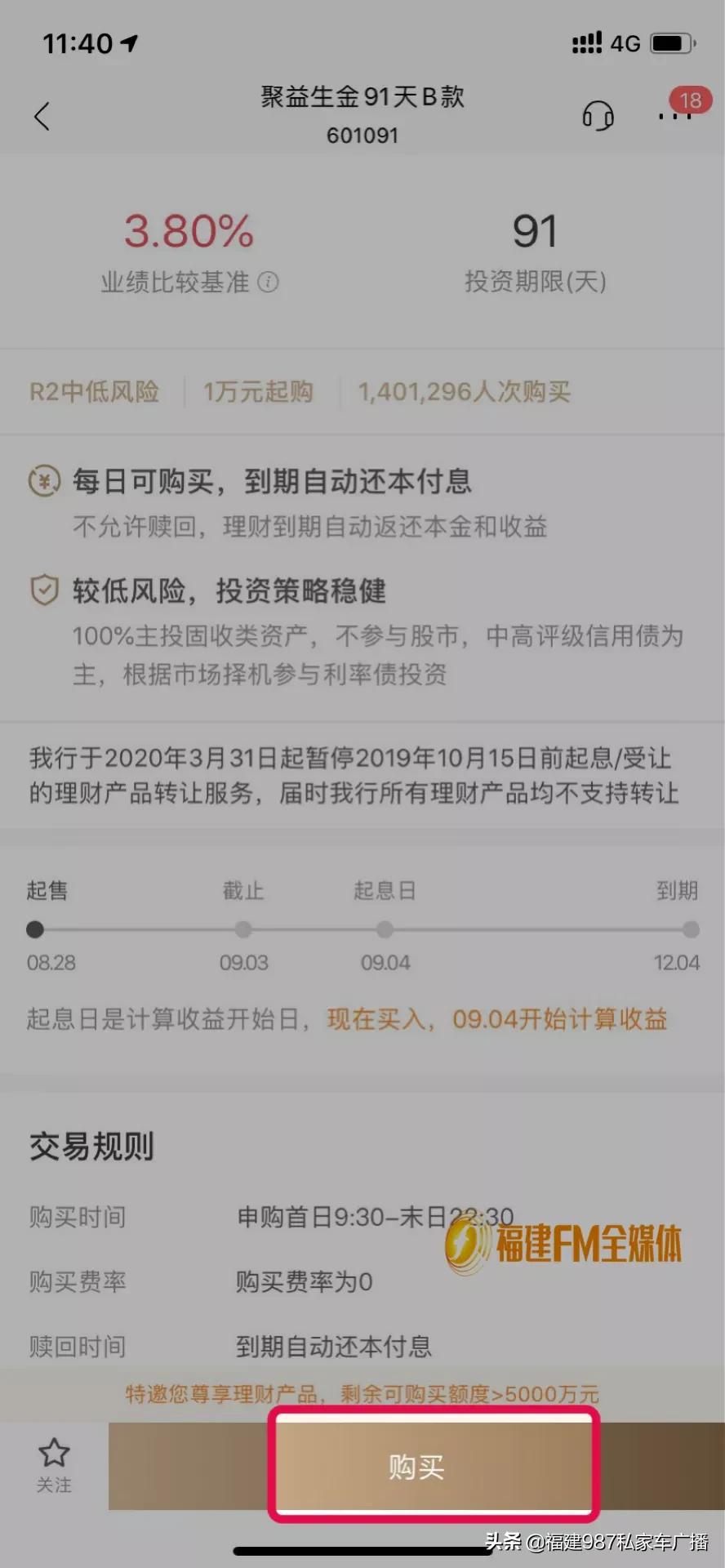Image resolution: width=725 pixels, height=1568 pixels.
Task: Tap the coin icon beside 每日可购买
Action: (x=44, y=481)
